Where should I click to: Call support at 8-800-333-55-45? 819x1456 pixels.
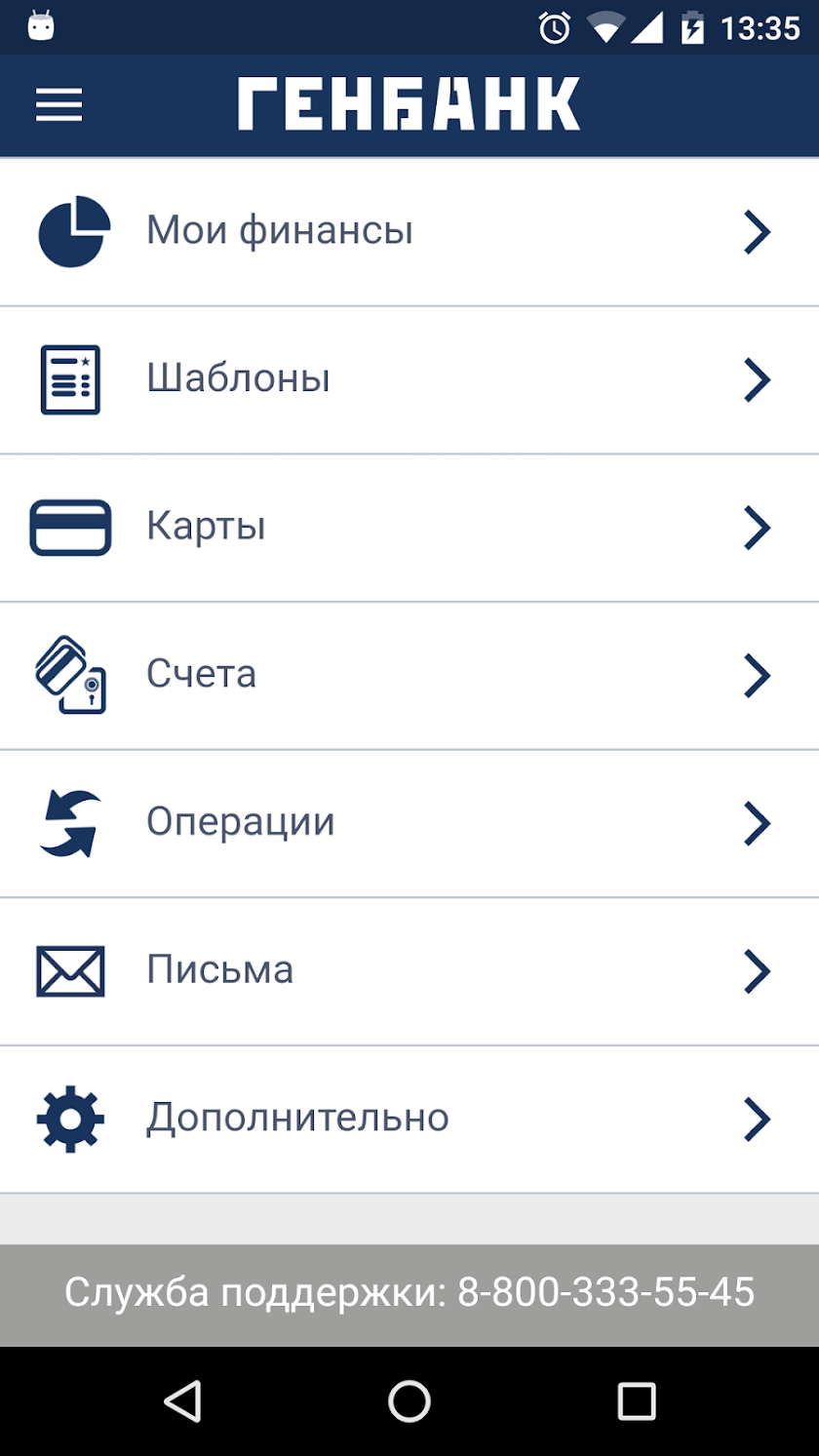pos(409,1293)
